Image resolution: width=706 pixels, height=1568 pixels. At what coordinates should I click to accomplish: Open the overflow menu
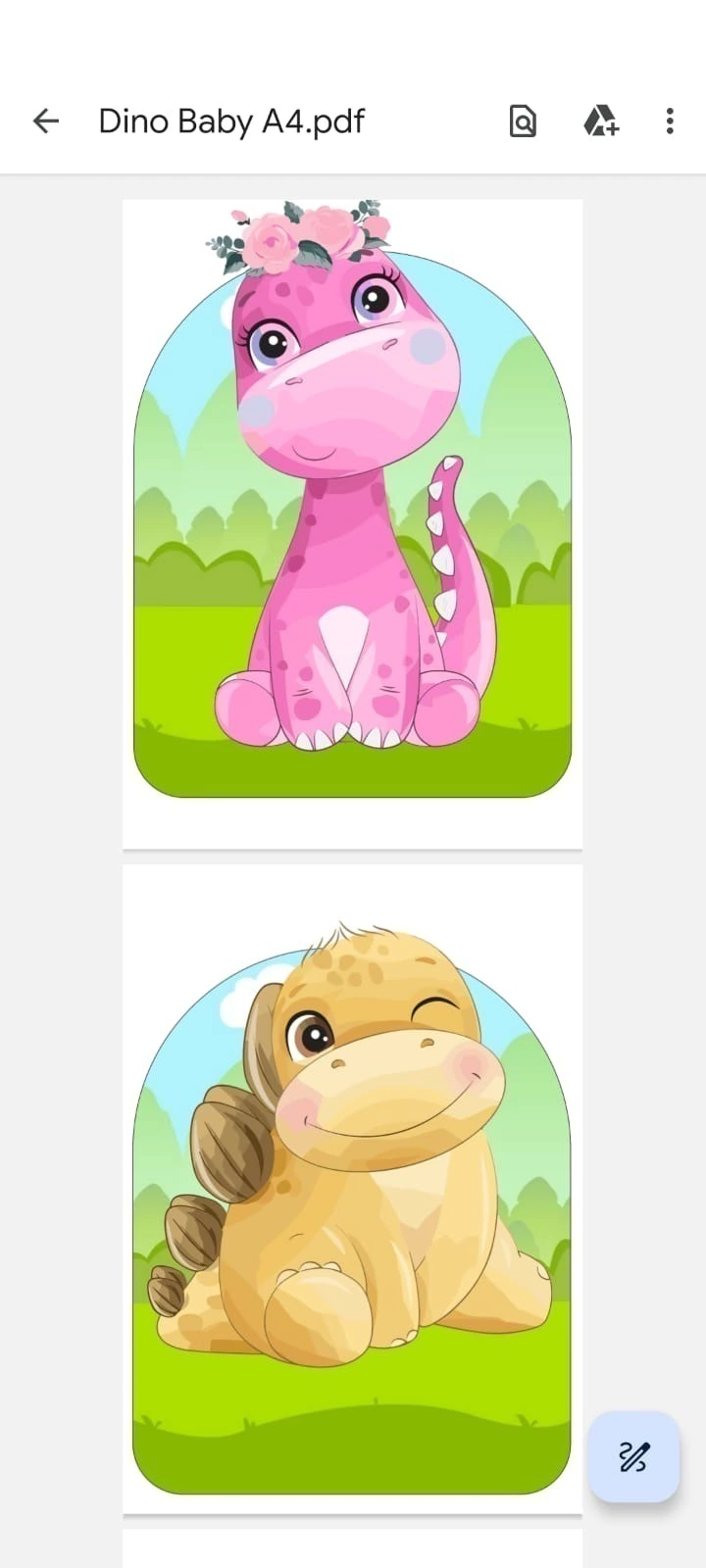[x=670, y=121]
